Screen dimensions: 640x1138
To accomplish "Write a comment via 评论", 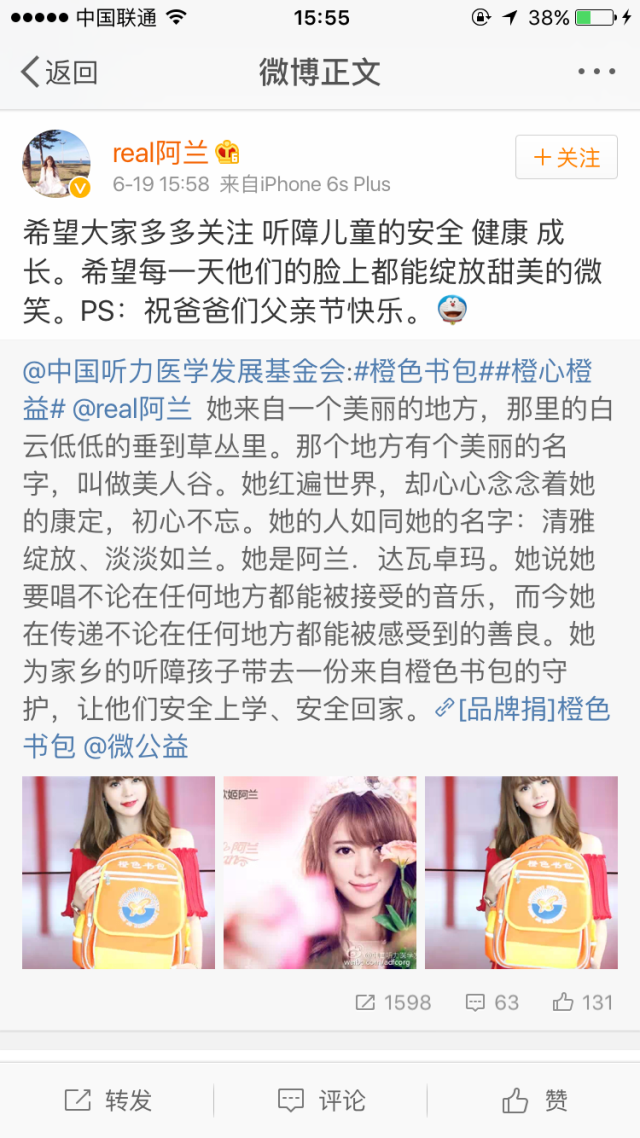I will tap(320, 1101).
